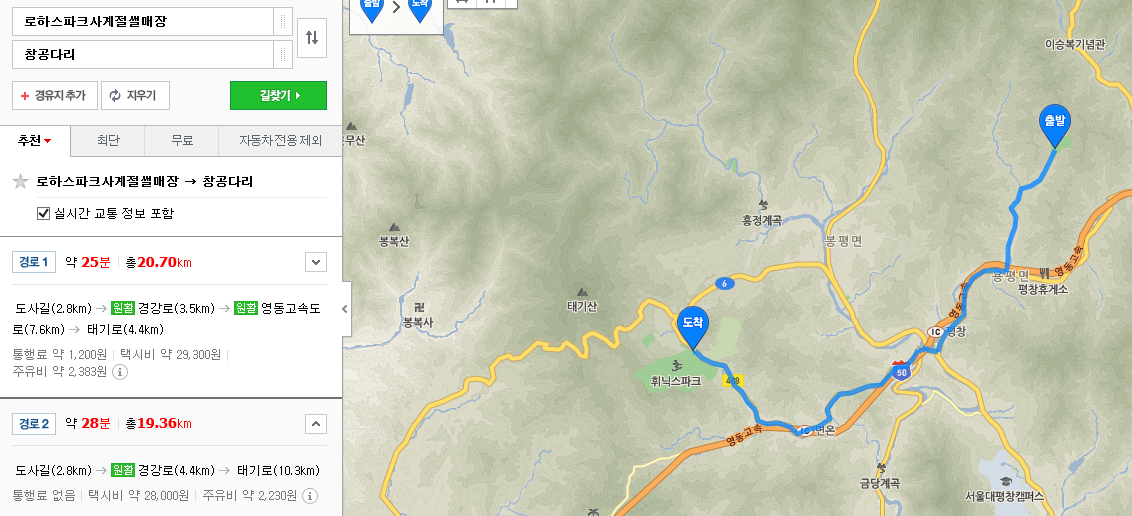
Task: Toggle the 실시간 교통 정보 포함 checkbox
Action: pos(43,213)
